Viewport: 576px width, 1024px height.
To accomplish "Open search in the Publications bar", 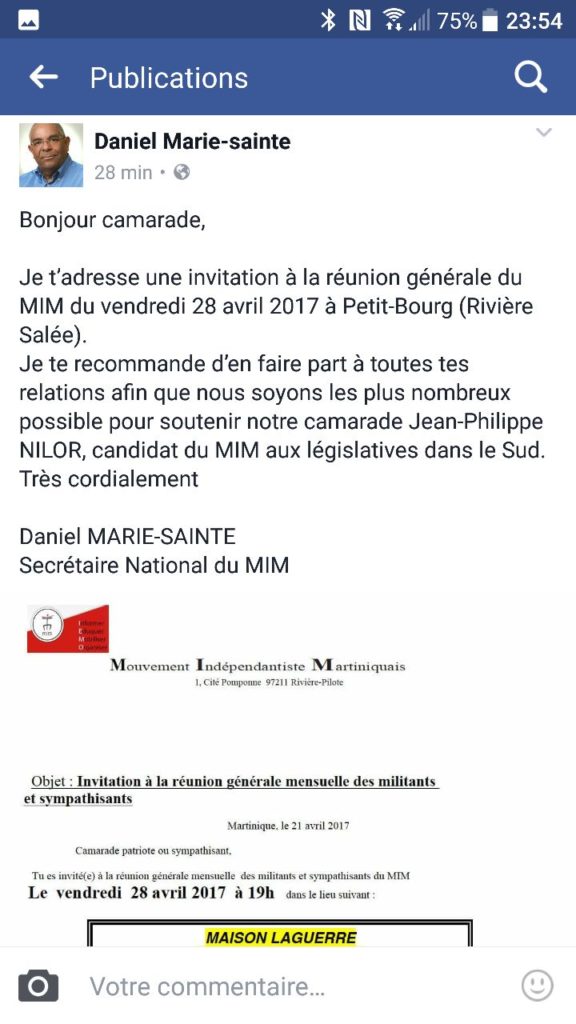I will point(530,78).
